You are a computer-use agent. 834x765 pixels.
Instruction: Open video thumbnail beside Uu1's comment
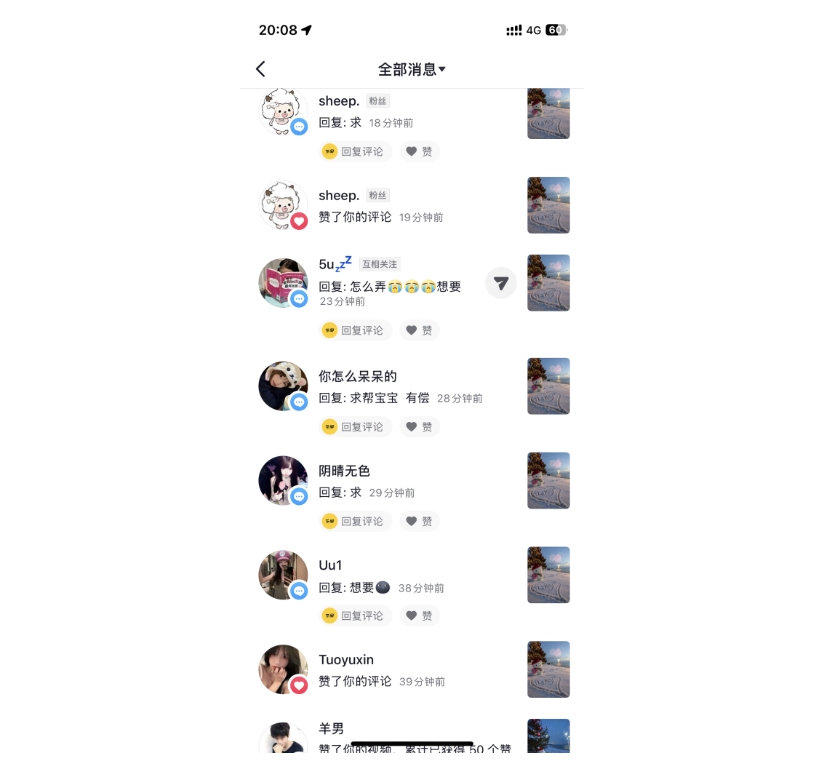548,575
